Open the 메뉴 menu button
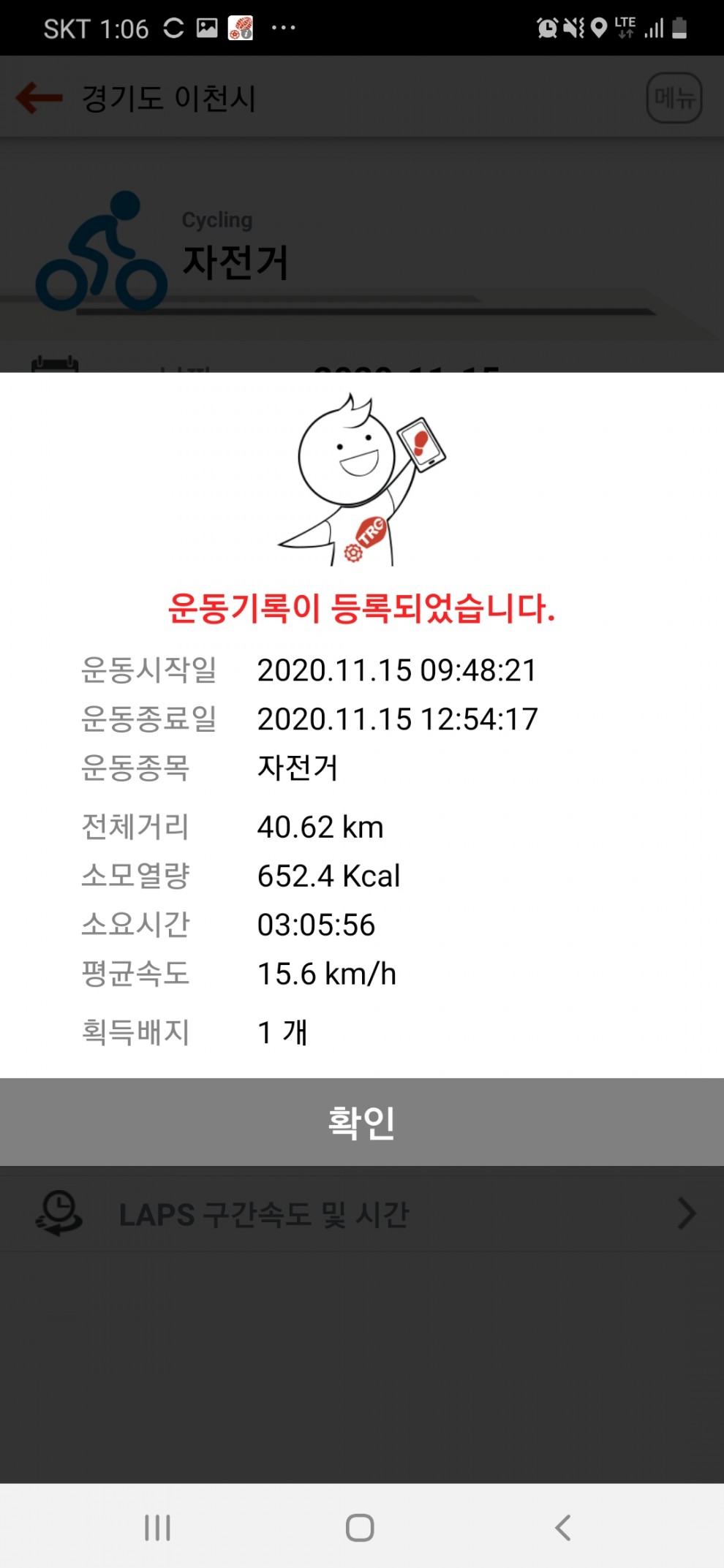 point(674,97)
